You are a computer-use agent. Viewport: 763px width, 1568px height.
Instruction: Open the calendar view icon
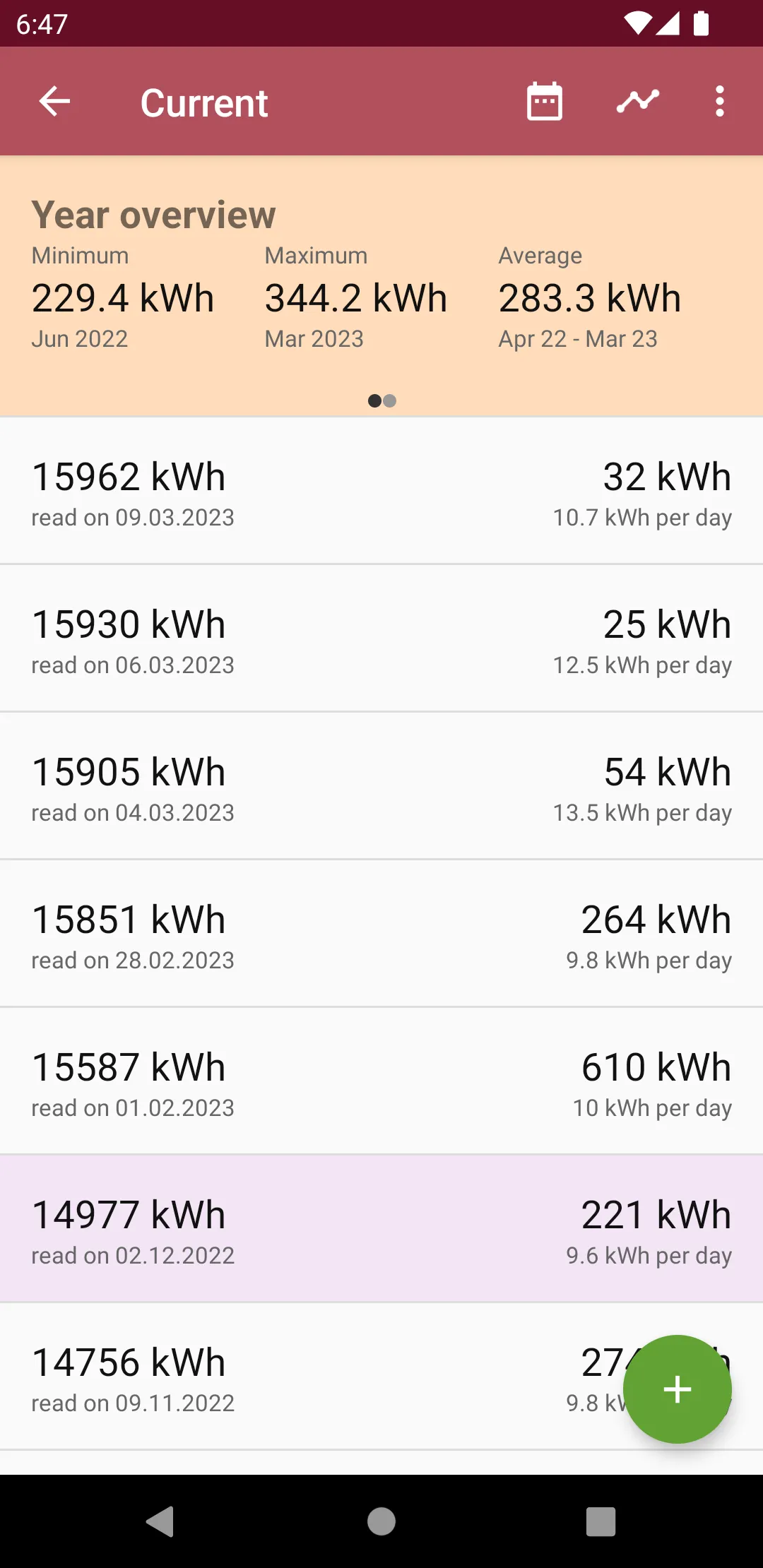point(545,102)
